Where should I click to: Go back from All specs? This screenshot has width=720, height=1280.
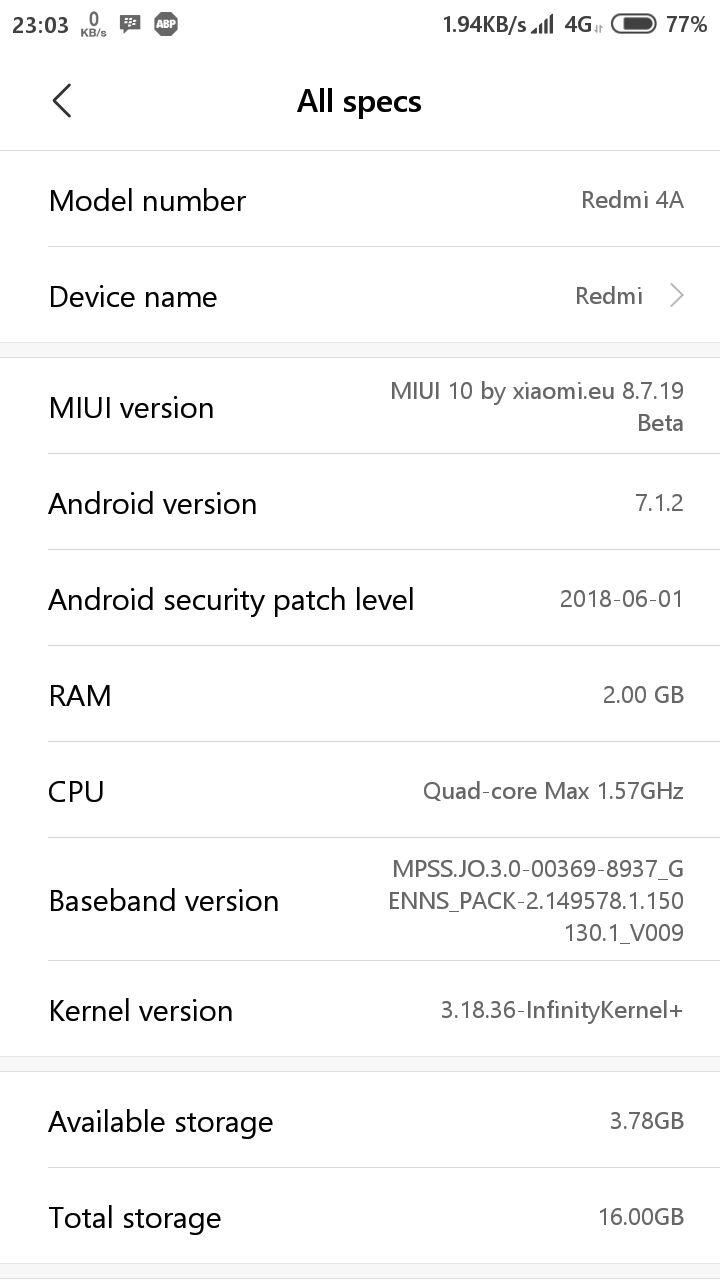pyautogui.click(x=62, y=101)
